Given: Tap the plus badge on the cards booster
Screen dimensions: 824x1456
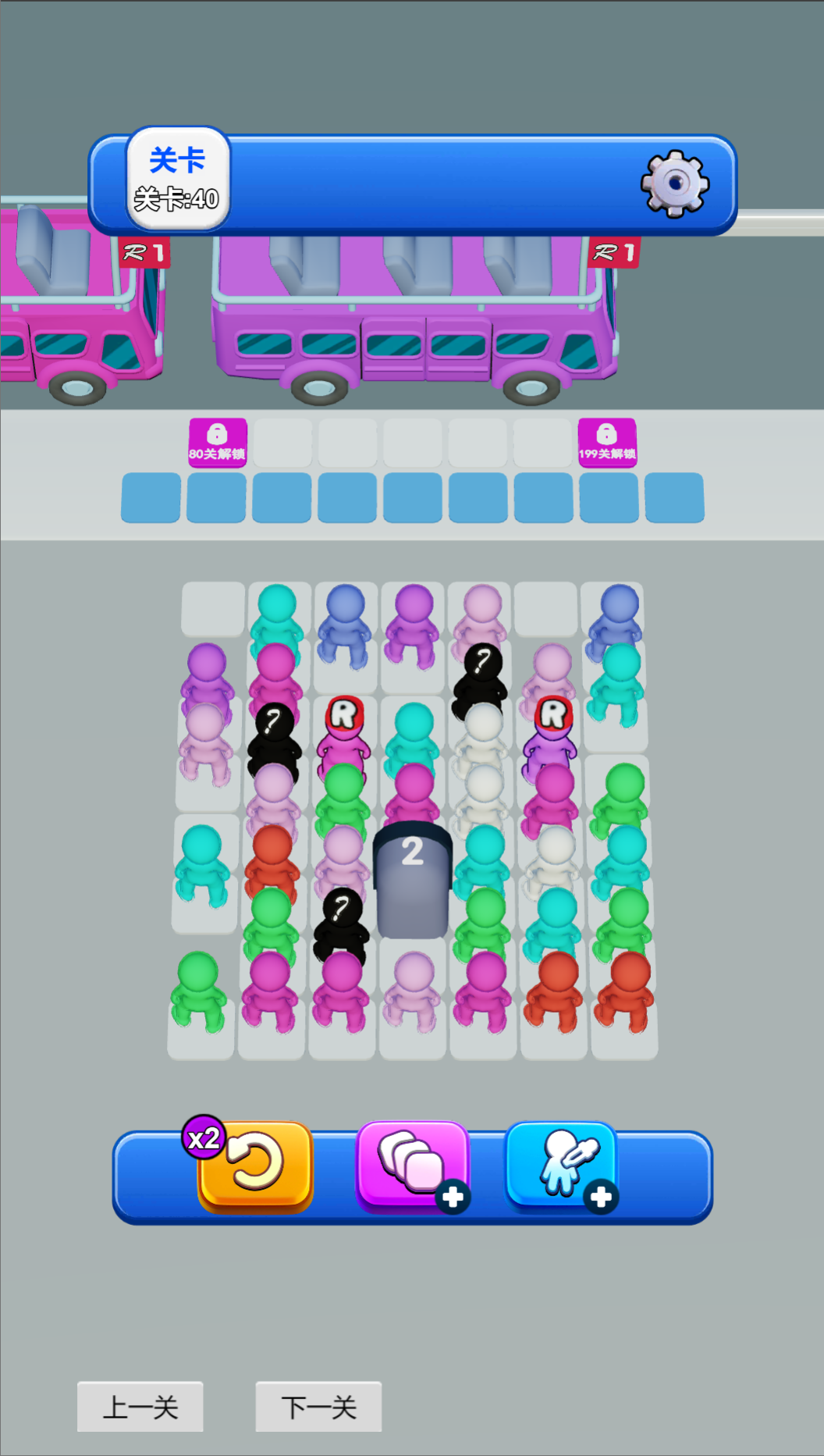Looking at the screenshot, I should 455,1197.
